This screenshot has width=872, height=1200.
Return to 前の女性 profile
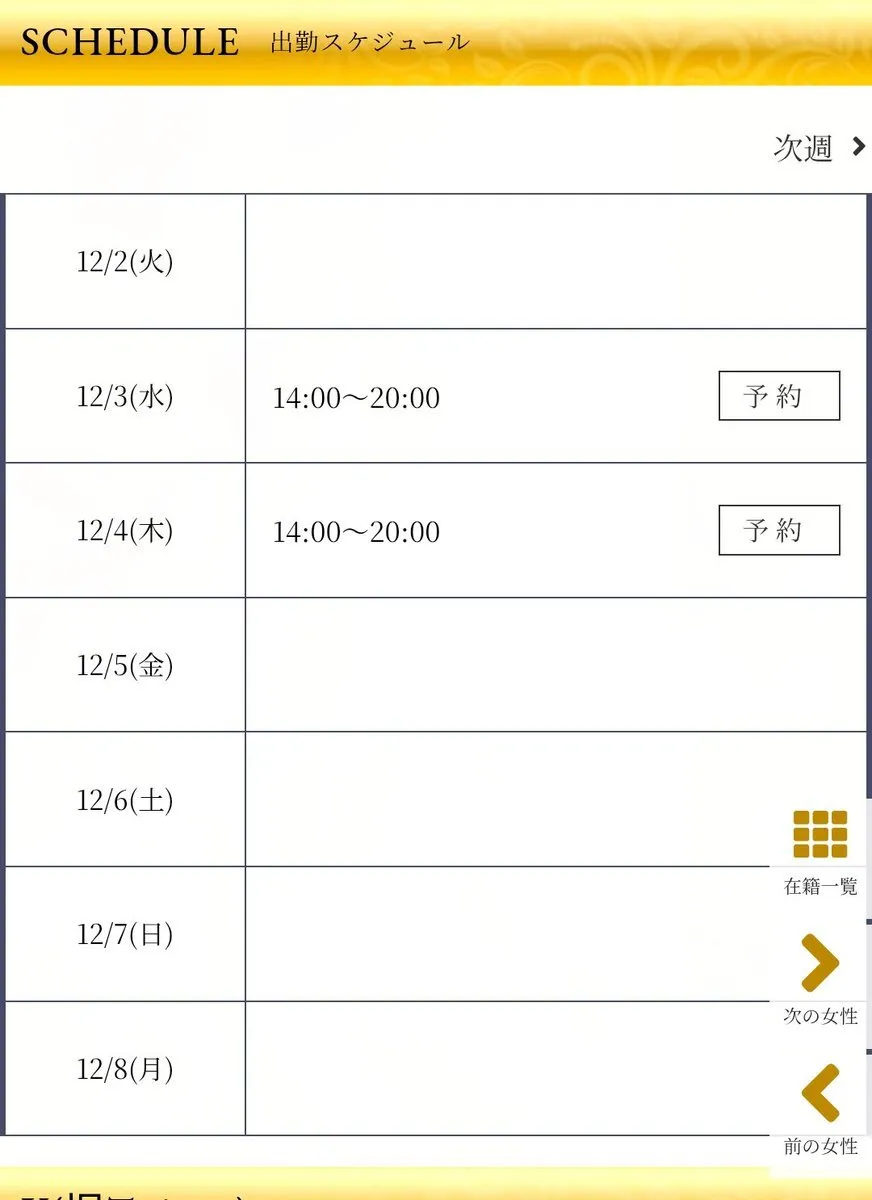(820, 1107)
